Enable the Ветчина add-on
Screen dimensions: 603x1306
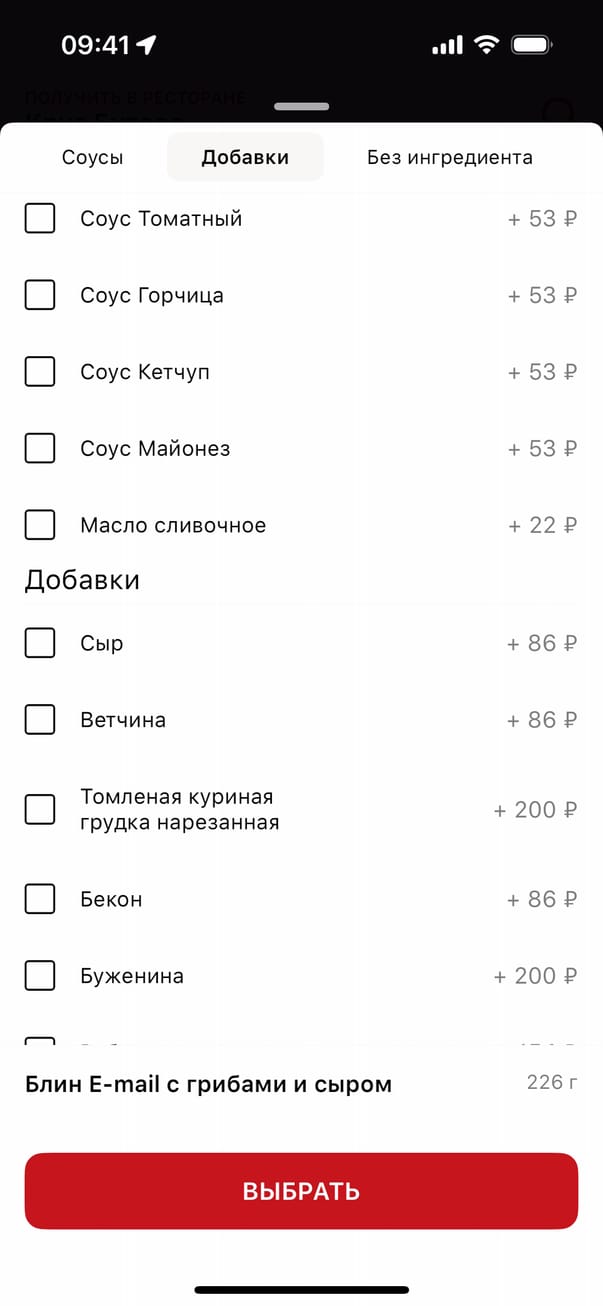pos(40,720)
